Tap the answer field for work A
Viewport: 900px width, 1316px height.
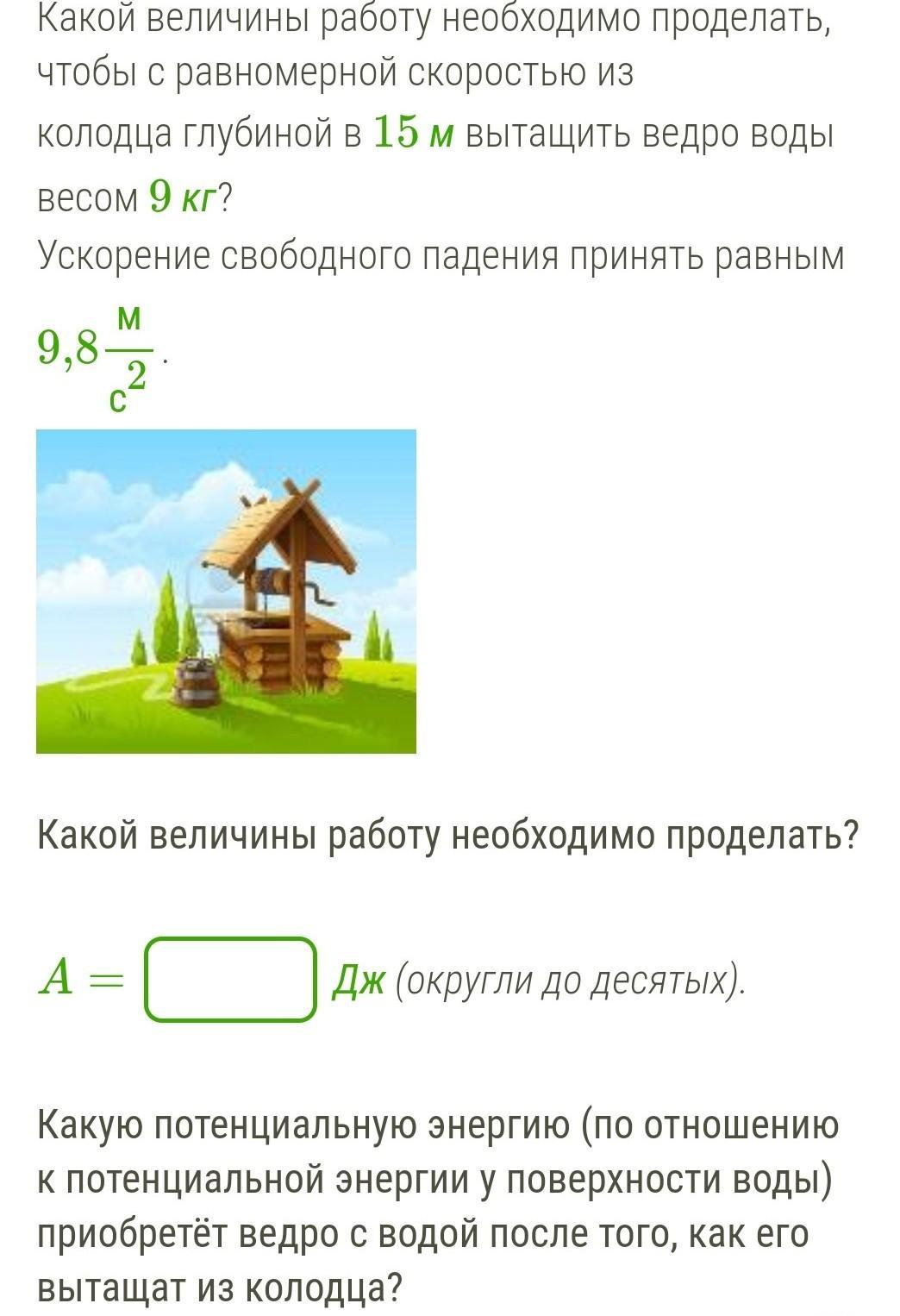tap(230, 979)
